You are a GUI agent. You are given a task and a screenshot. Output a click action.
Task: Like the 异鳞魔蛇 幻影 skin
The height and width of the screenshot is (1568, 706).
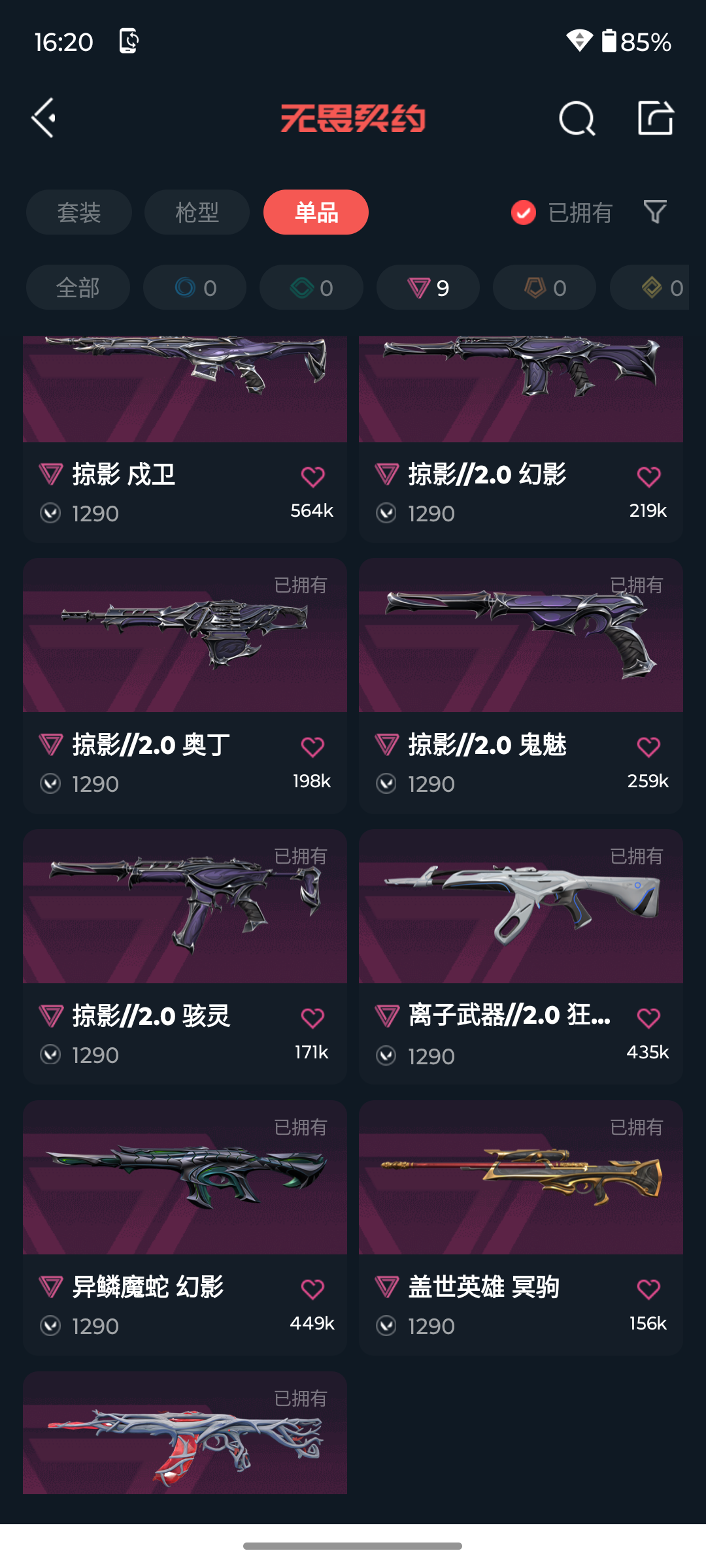pos(312,1289)
